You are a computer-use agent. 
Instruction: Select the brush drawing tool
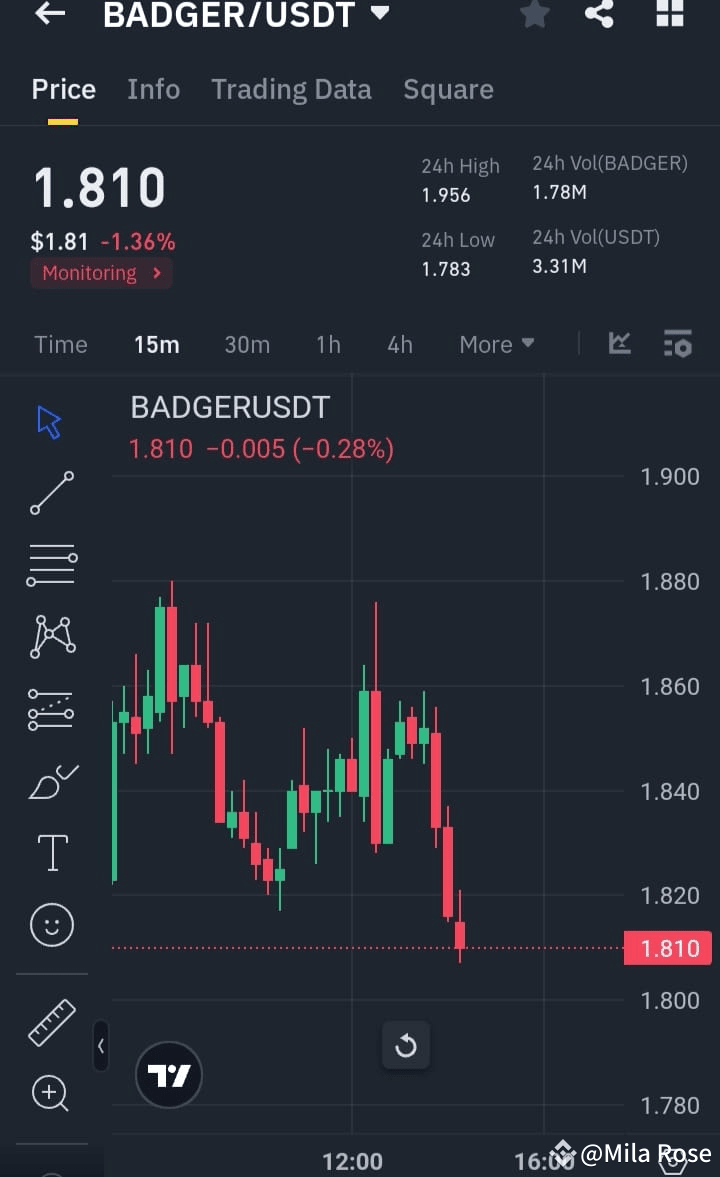[50, 781]
